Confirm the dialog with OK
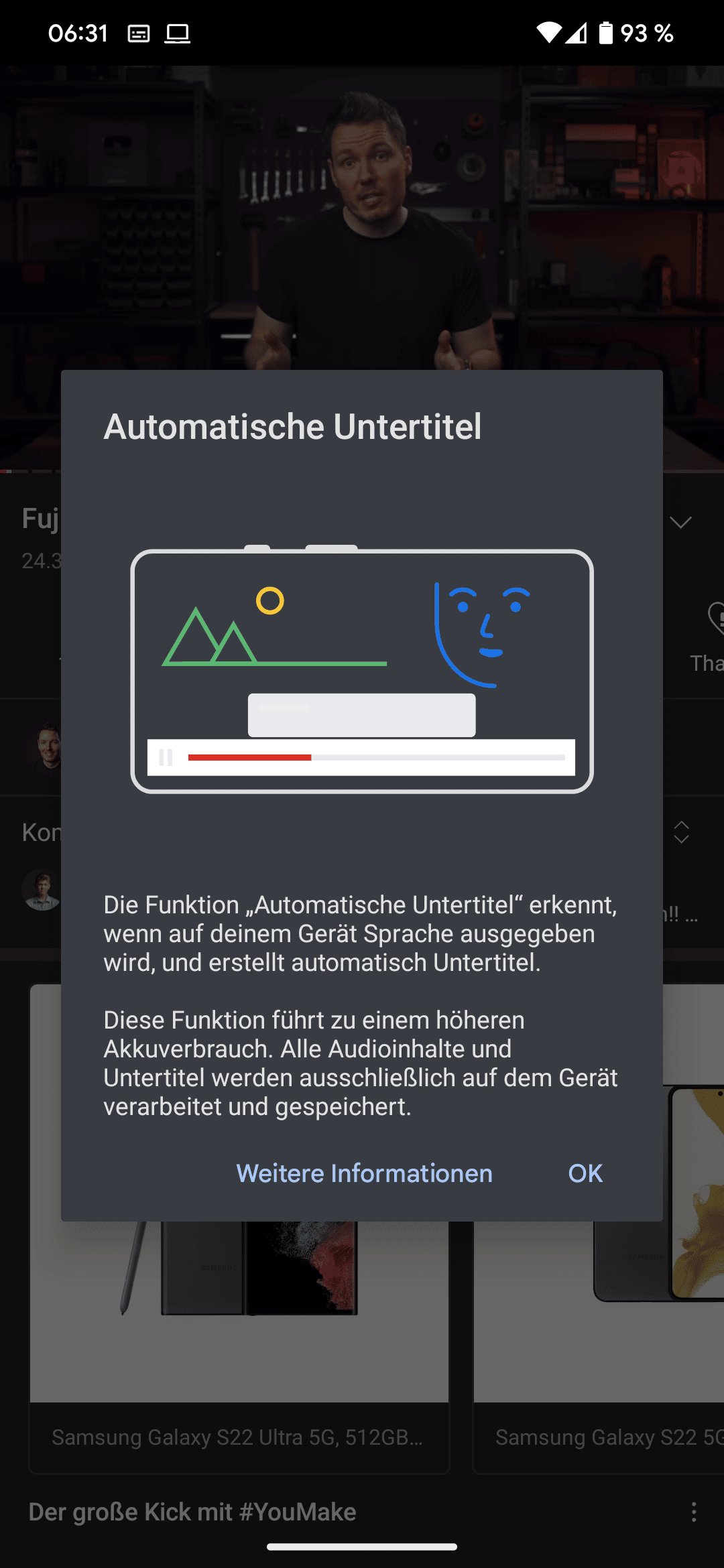 pyautogui.click(x=585, y=1173)
